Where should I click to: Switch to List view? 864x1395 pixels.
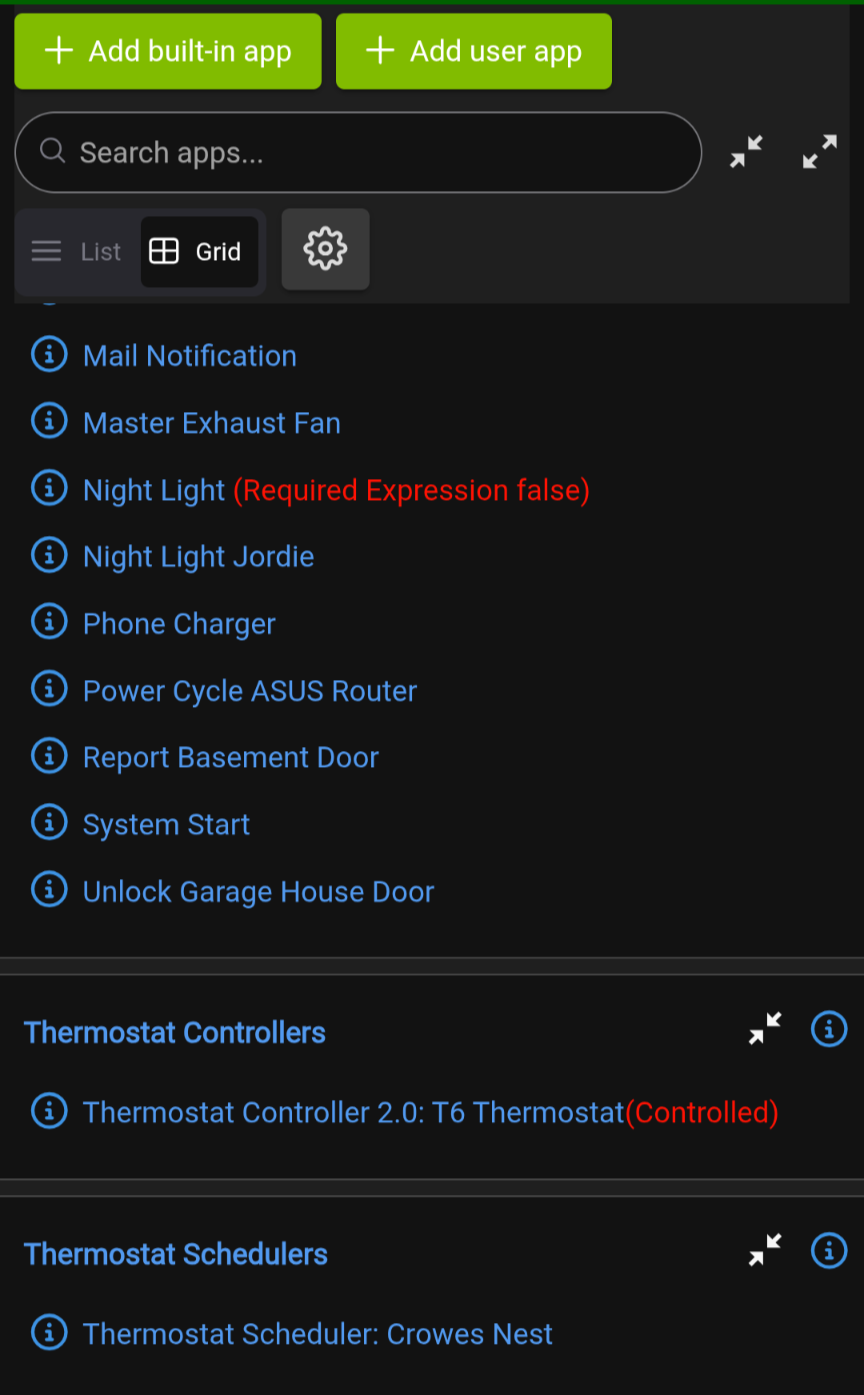click(x=77, y=251)
